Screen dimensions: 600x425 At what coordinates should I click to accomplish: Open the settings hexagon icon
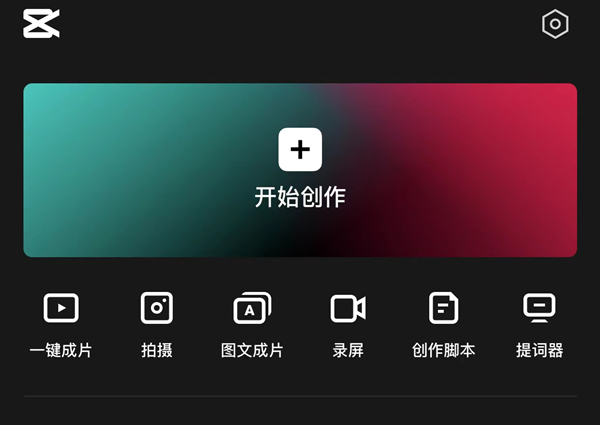pos(555,25)
